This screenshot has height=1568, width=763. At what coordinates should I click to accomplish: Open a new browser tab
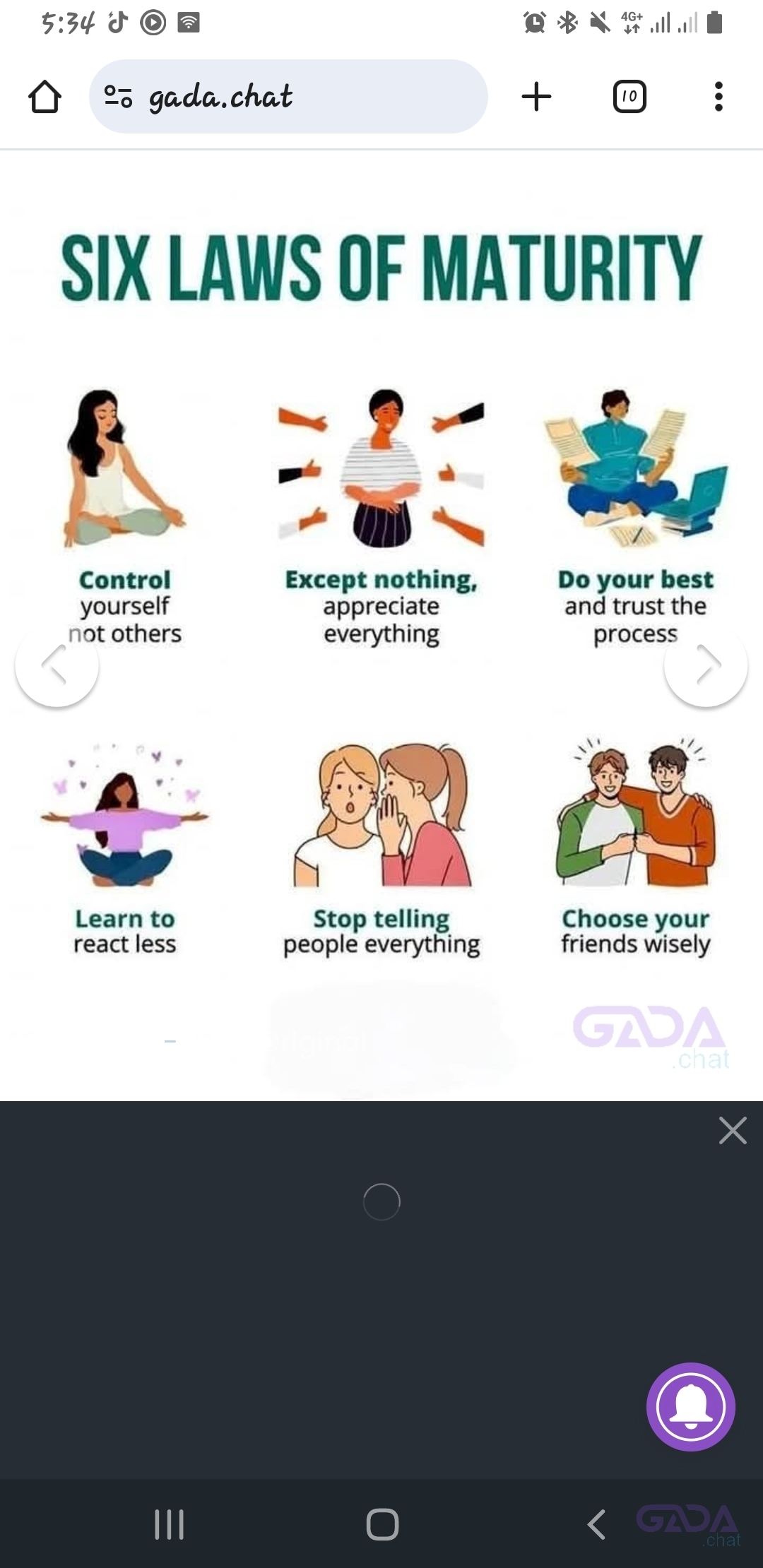(x=536, y=97)
